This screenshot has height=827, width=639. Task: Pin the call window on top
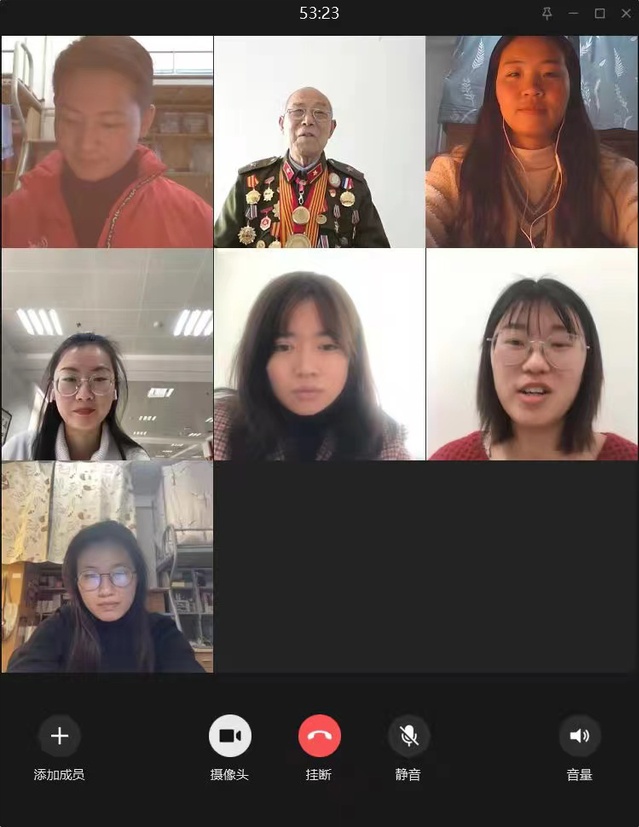pos(546,13)
